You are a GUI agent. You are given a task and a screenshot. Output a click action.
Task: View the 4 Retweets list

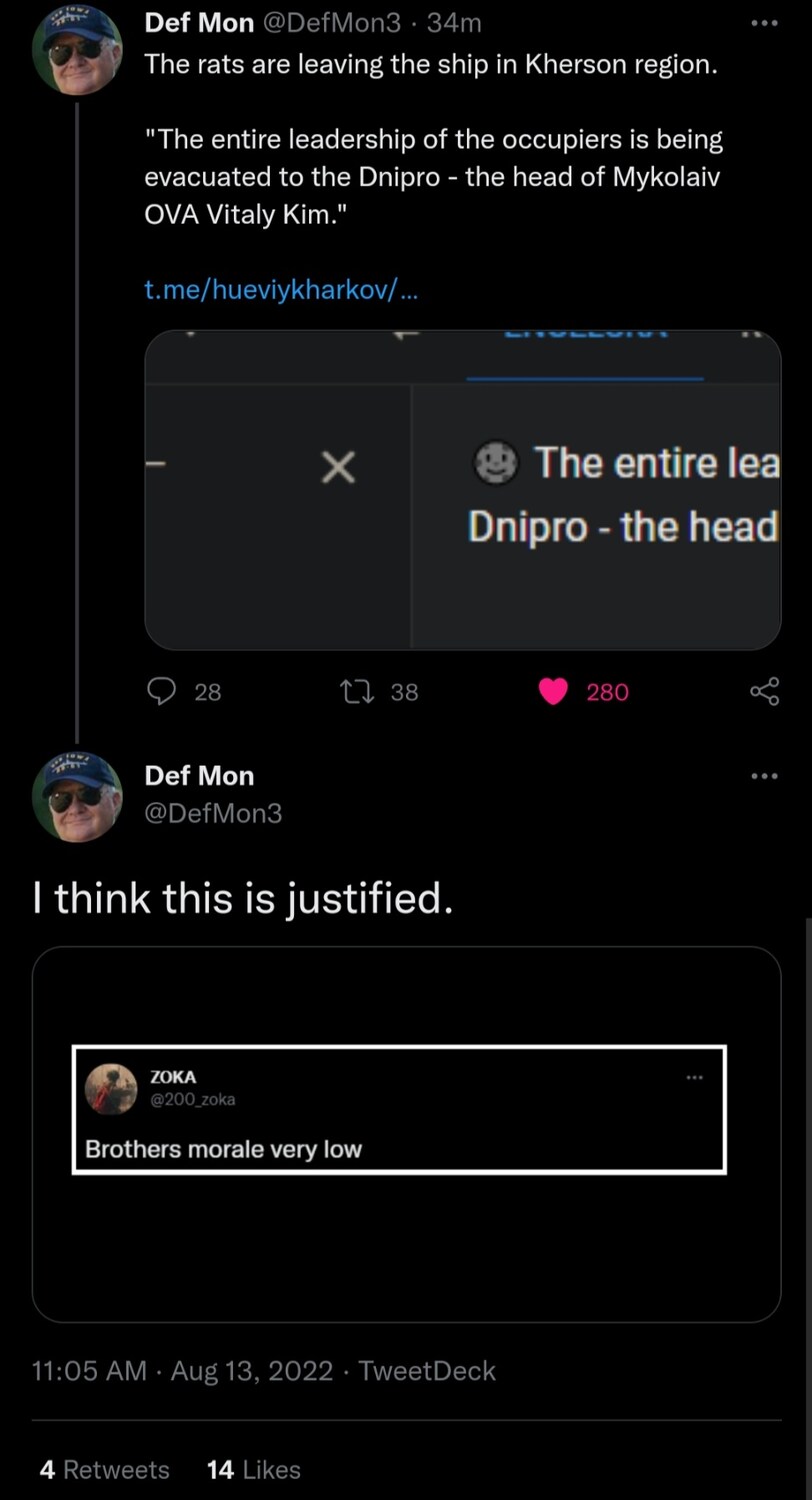[105, 1469]
